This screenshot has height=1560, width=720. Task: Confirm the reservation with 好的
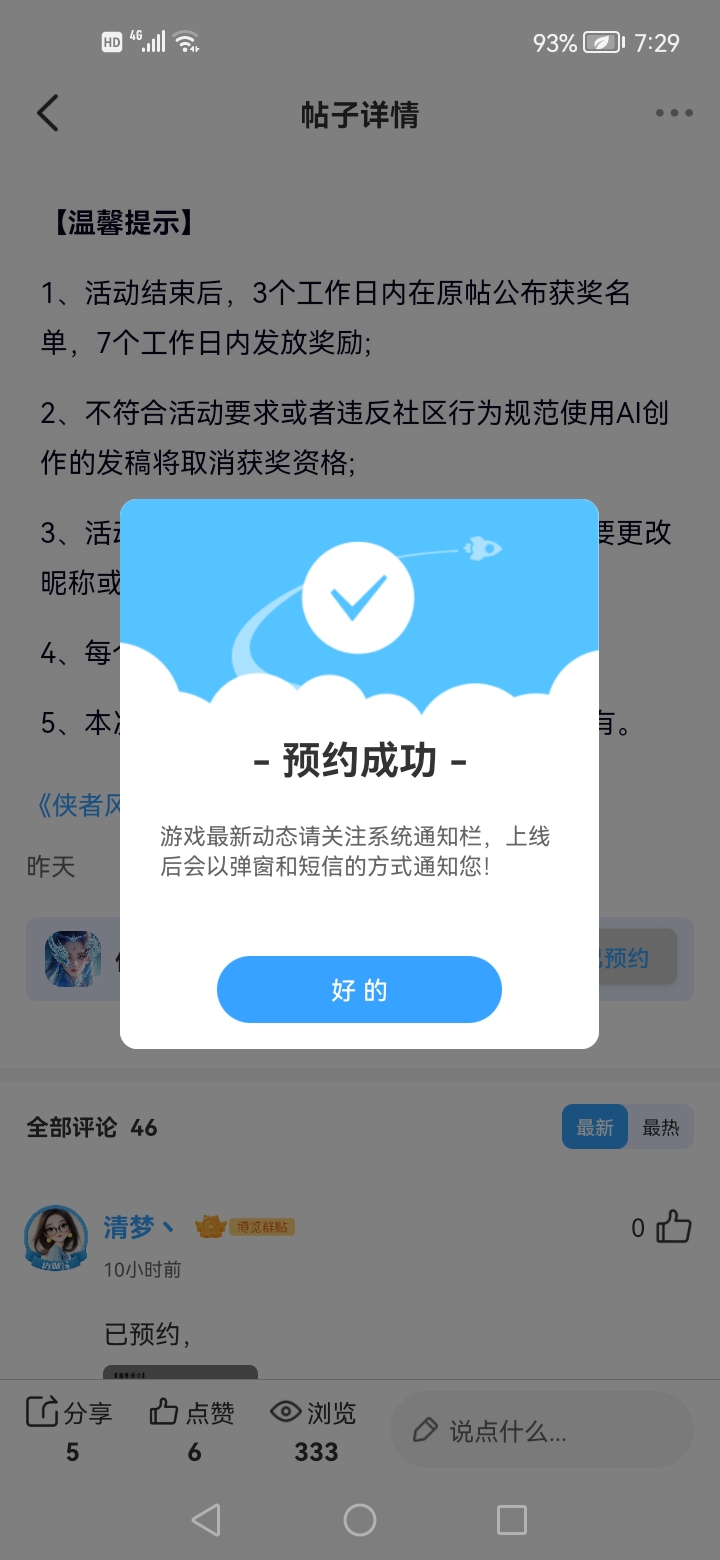point(359,990)
